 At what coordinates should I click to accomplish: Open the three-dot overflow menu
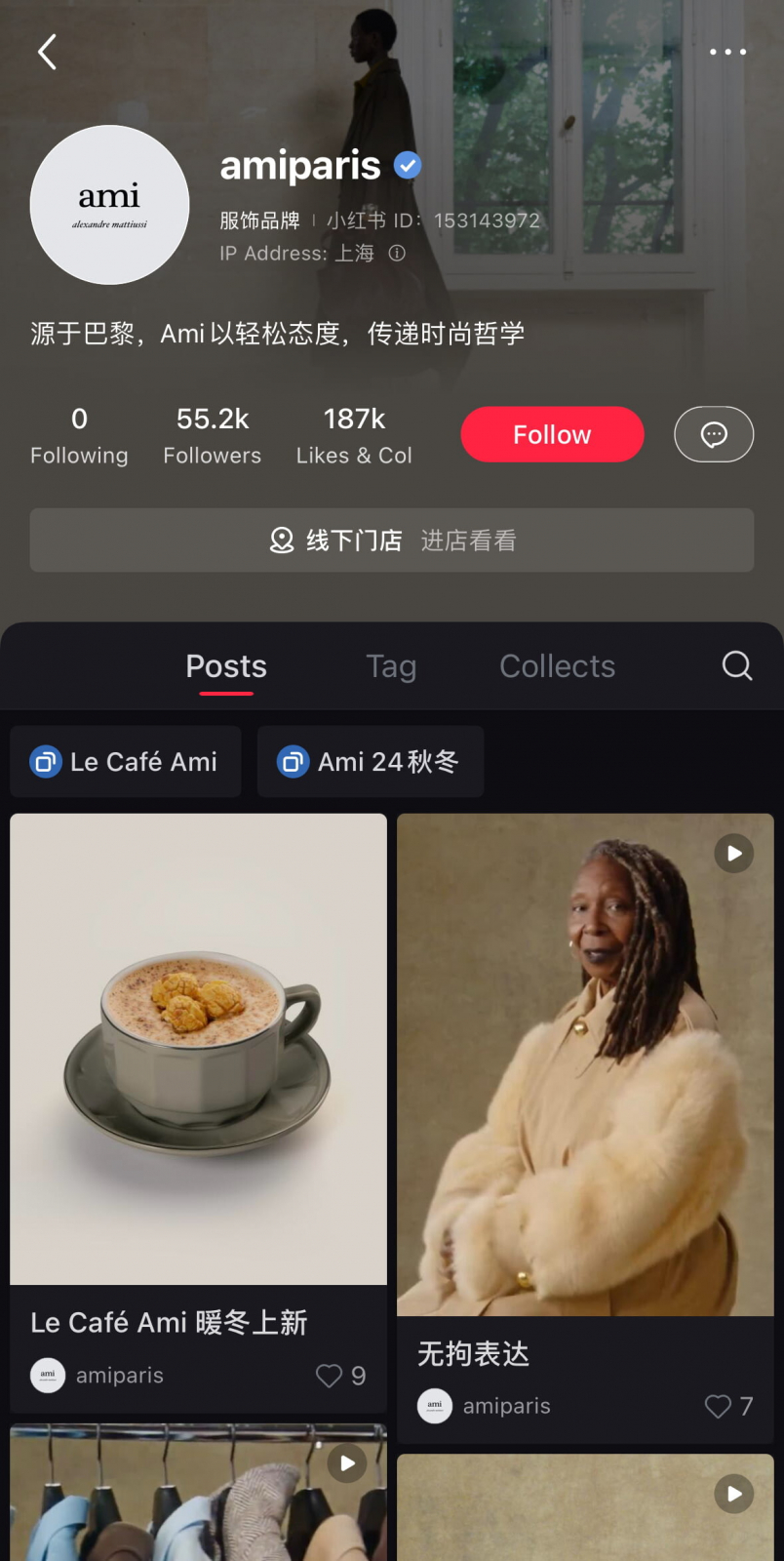(x=727, y=52)
